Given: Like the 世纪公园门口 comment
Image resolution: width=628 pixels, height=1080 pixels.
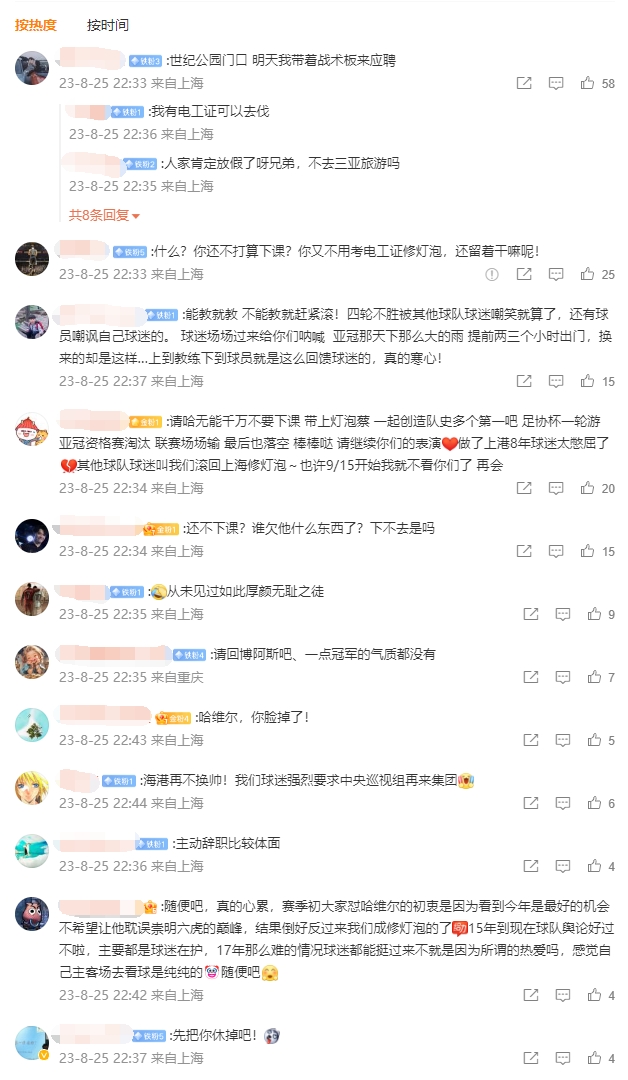Looking at the screenshot, I should (x=587, y=84).
